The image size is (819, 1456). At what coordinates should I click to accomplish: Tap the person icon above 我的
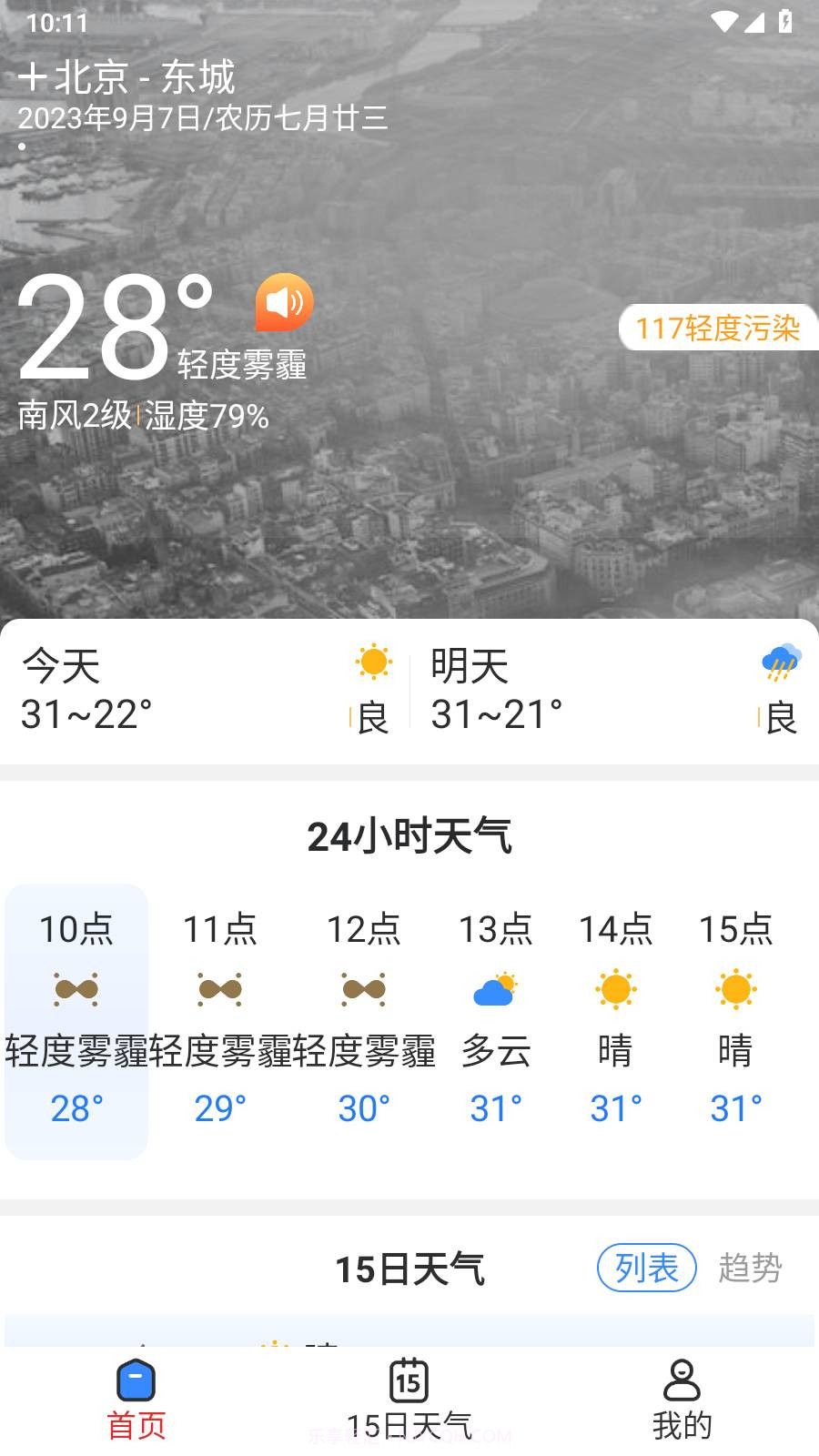tap(682, 1380)
